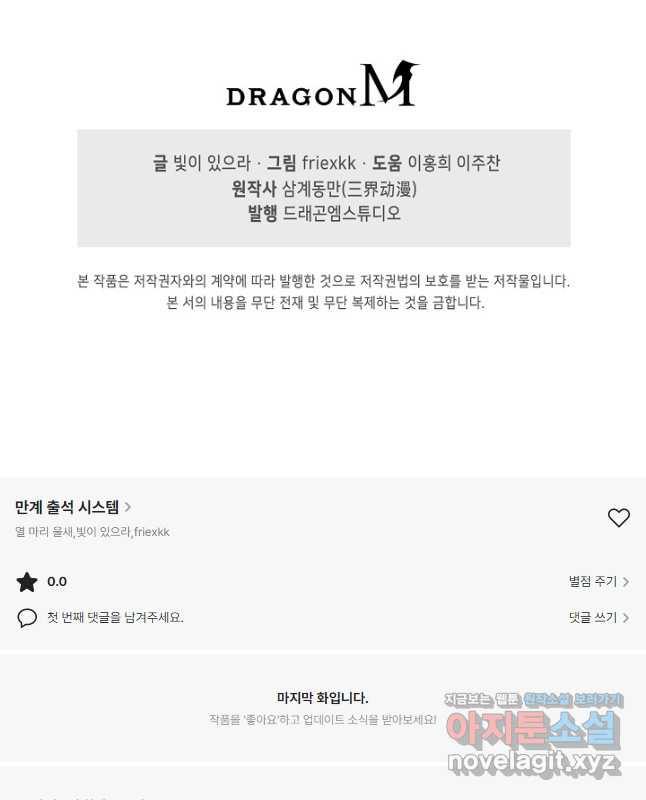Like this work with the heart icon

618,517
